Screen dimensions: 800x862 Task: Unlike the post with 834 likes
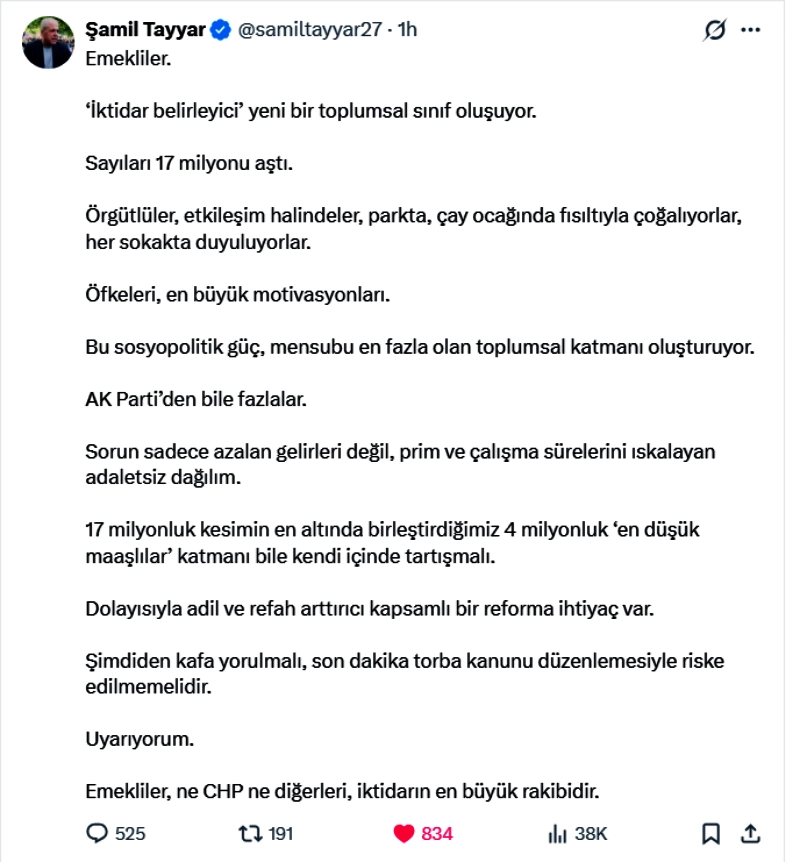coord(404,833)
